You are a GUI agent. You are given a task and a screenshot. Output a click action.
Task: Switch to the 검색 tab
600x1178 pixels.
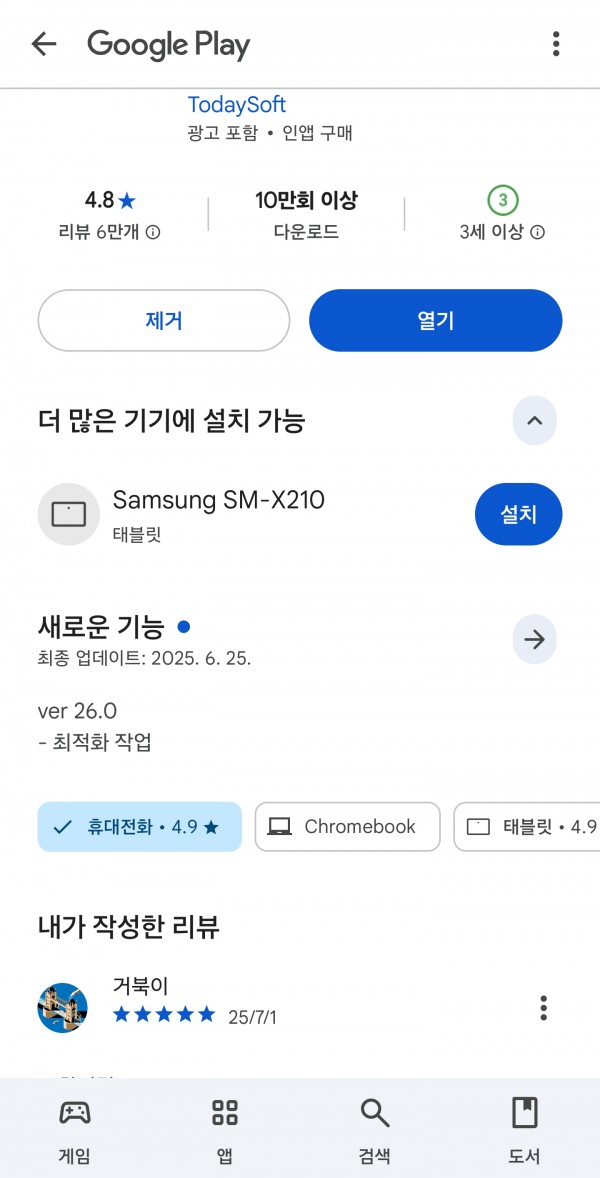(x=375, y=1128)
